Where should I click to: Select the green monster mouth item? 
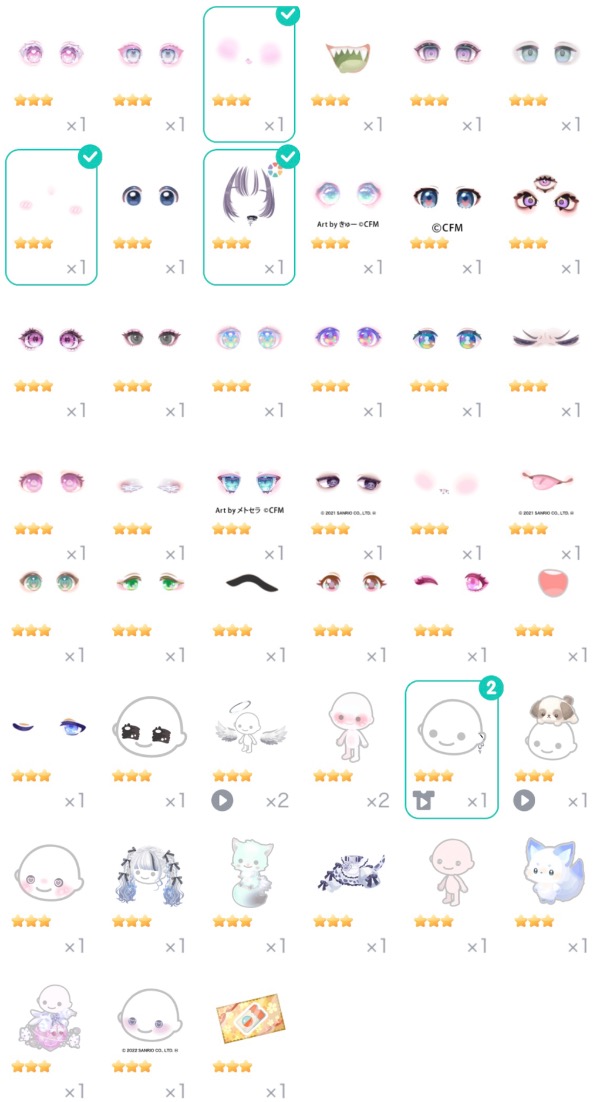346,60
